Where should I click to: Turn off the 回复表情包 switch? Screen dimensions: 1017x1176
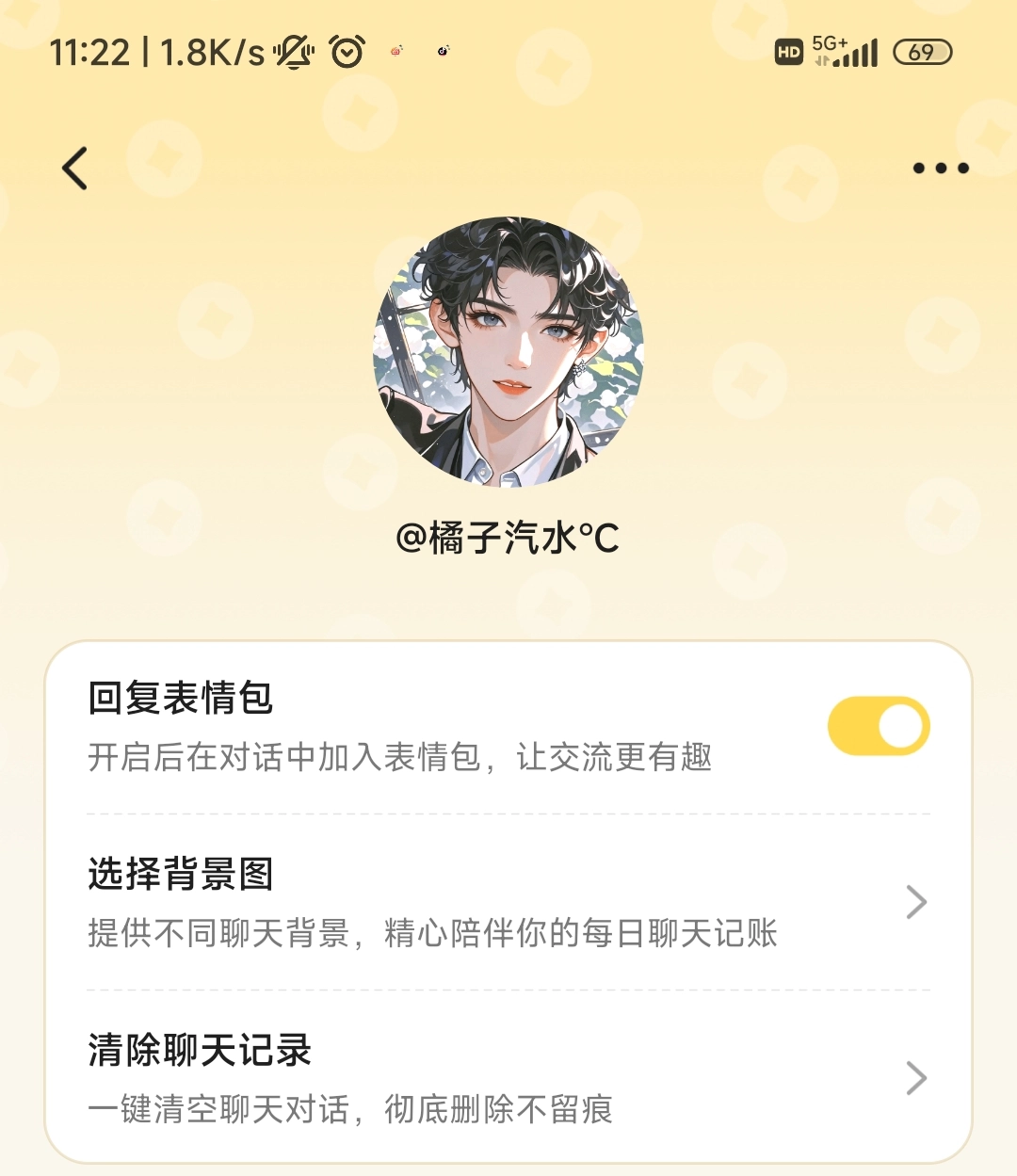pos(878,726)
